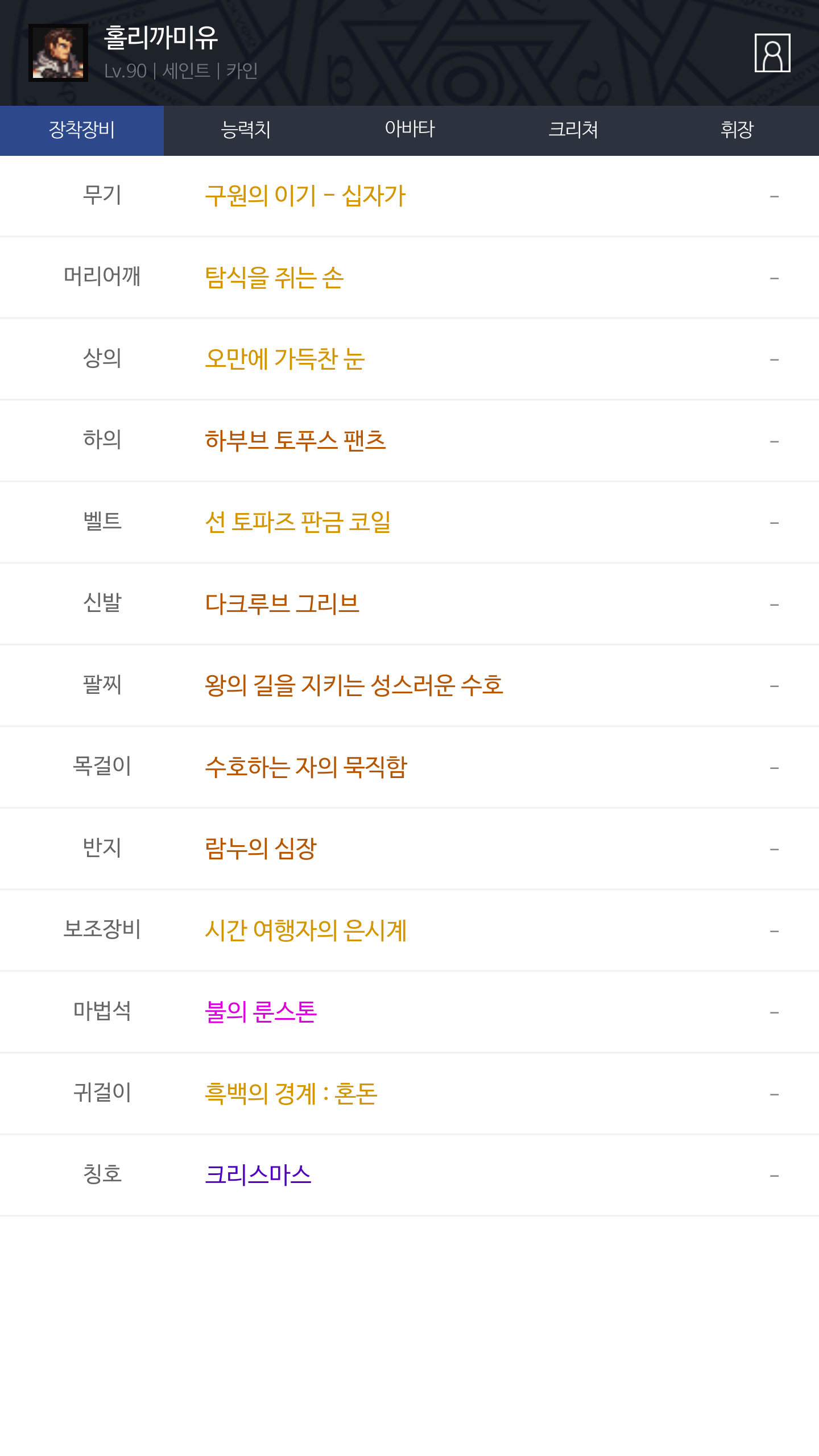Open the profile icon in the header

click(x=772, y=53)
